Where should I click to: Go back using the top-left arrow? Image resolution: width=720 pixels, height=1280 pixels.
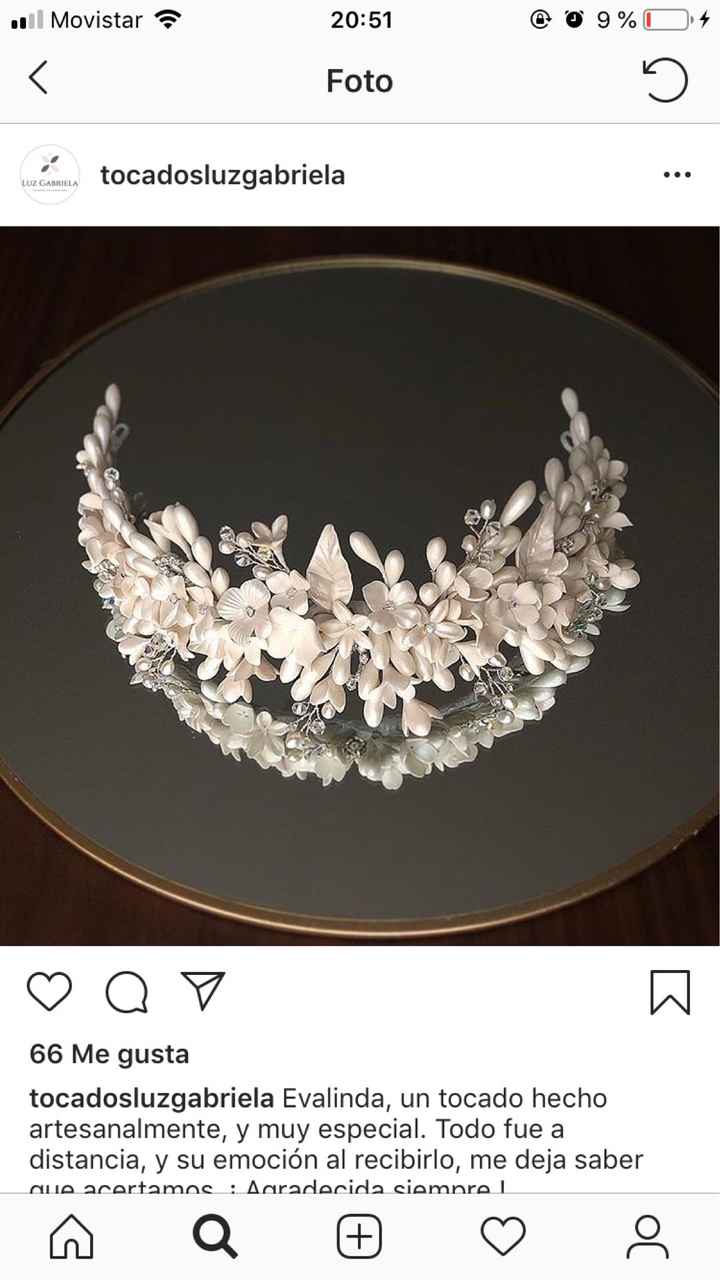click(x=38, y=78)
